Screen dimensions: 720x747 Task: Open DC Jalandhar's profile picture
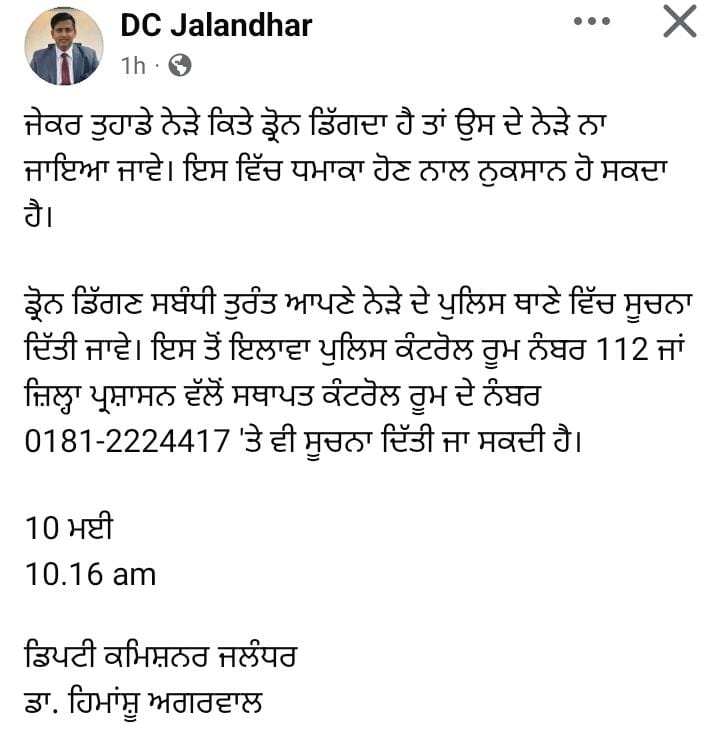63,46
